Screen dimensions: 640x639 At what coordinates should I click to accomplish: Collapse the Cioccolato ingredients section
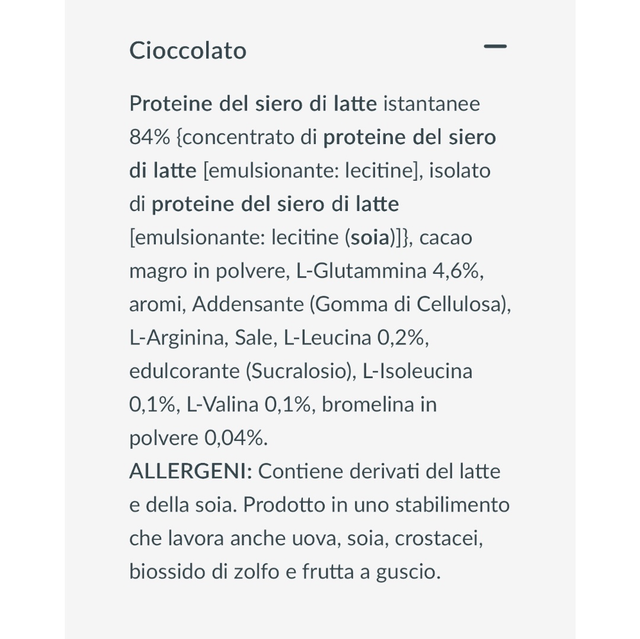(495, 47)
